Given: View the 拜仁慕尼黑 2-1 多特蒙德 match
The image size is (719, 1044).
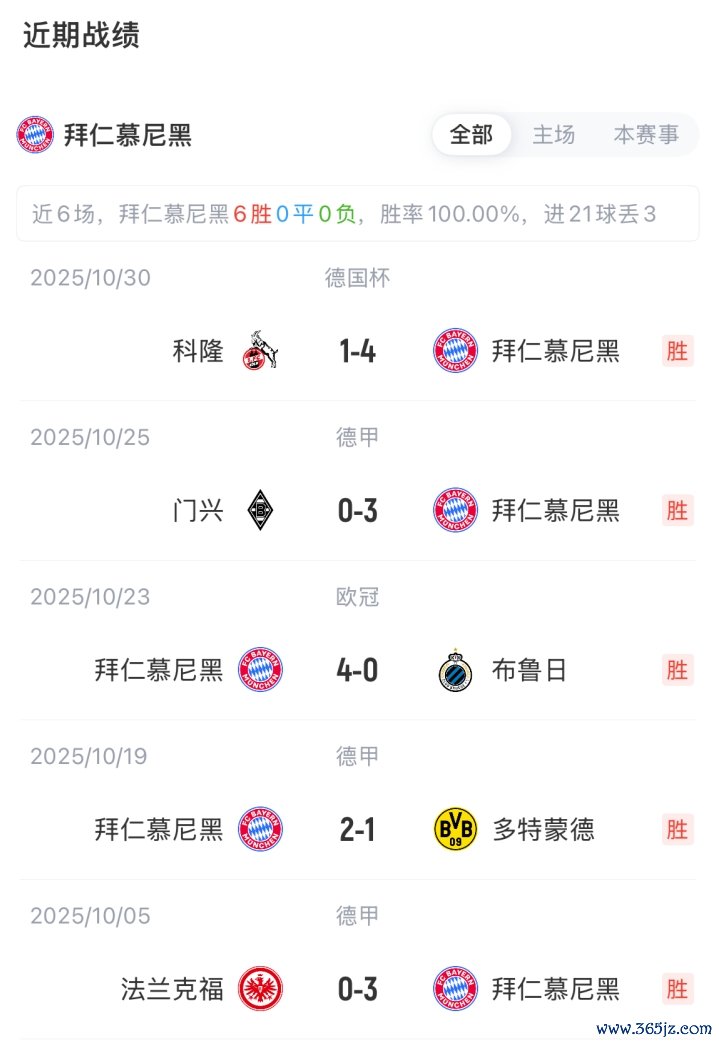Looking at the screenshot, I should (357, 829).
